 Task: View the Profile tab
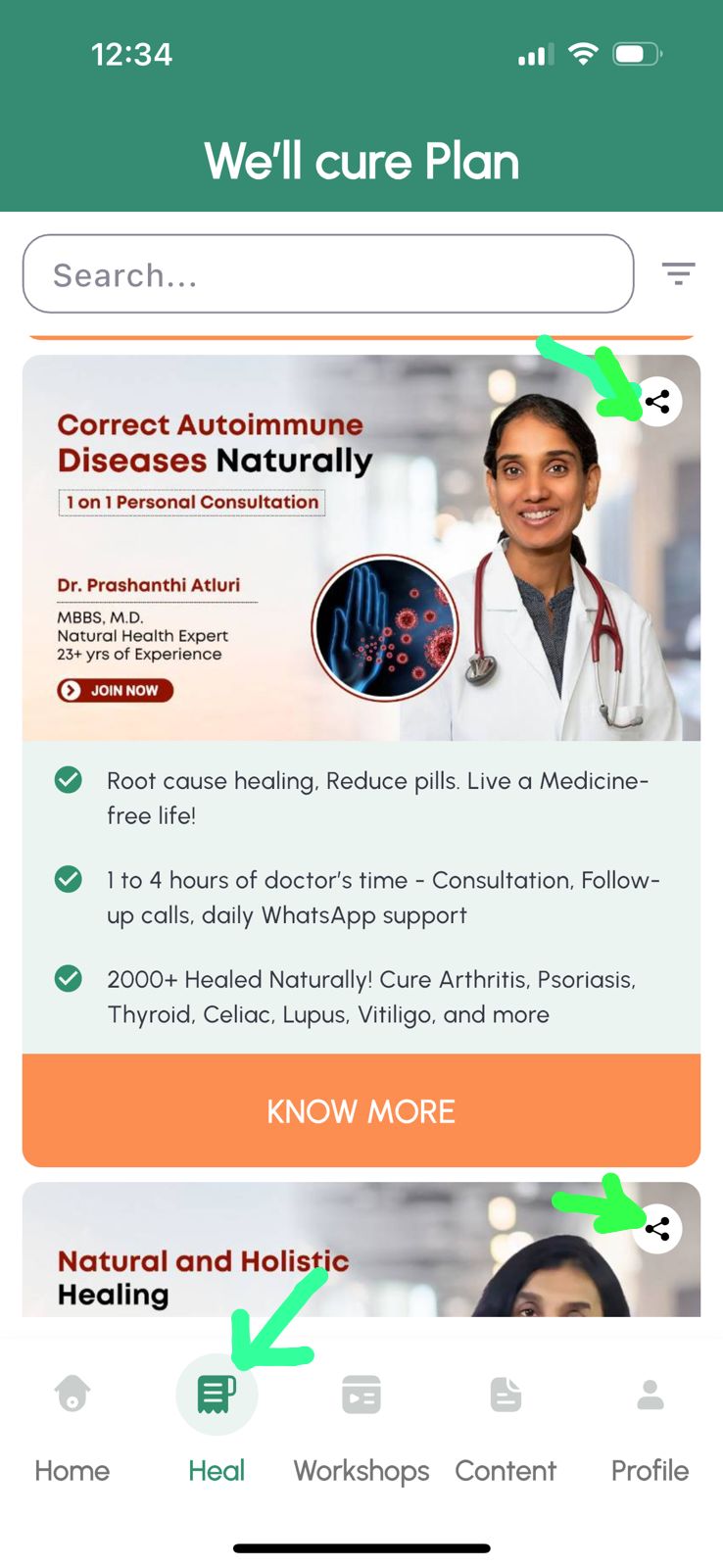[x=650, y=1421]
